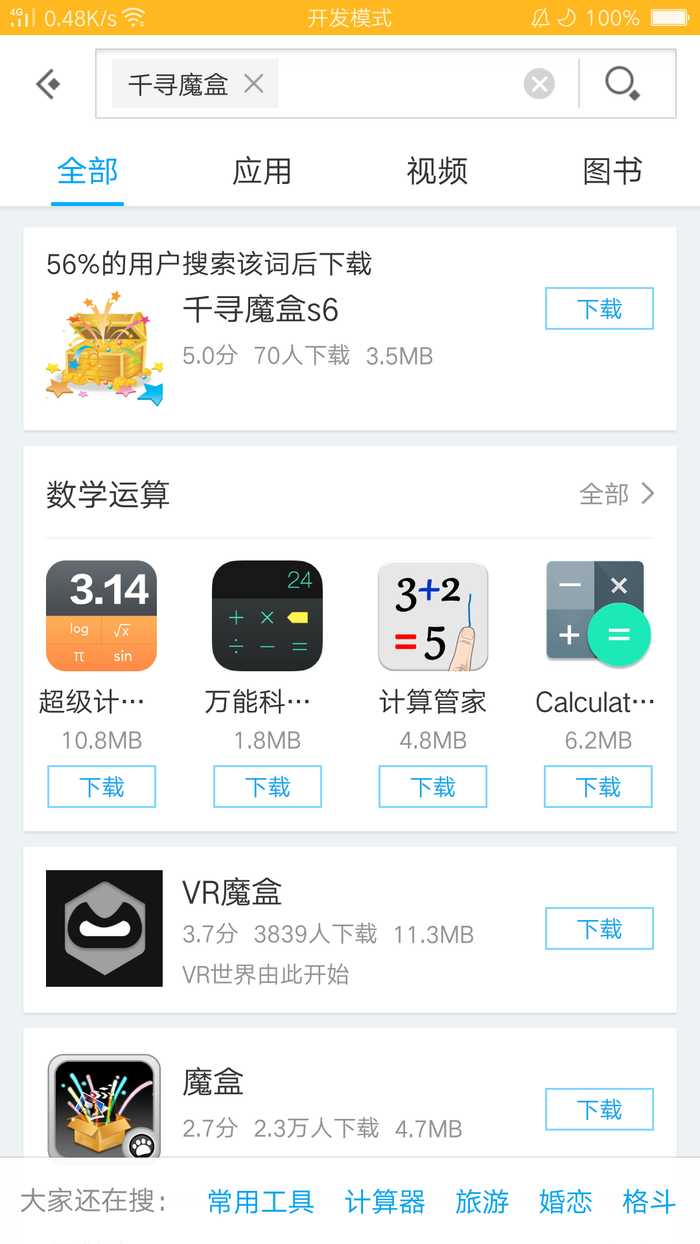Viewport: 700px width, 1244px height.
Task: Download the 超级计算器 app with the 3.14 icon
Action: tap(102, 787)
